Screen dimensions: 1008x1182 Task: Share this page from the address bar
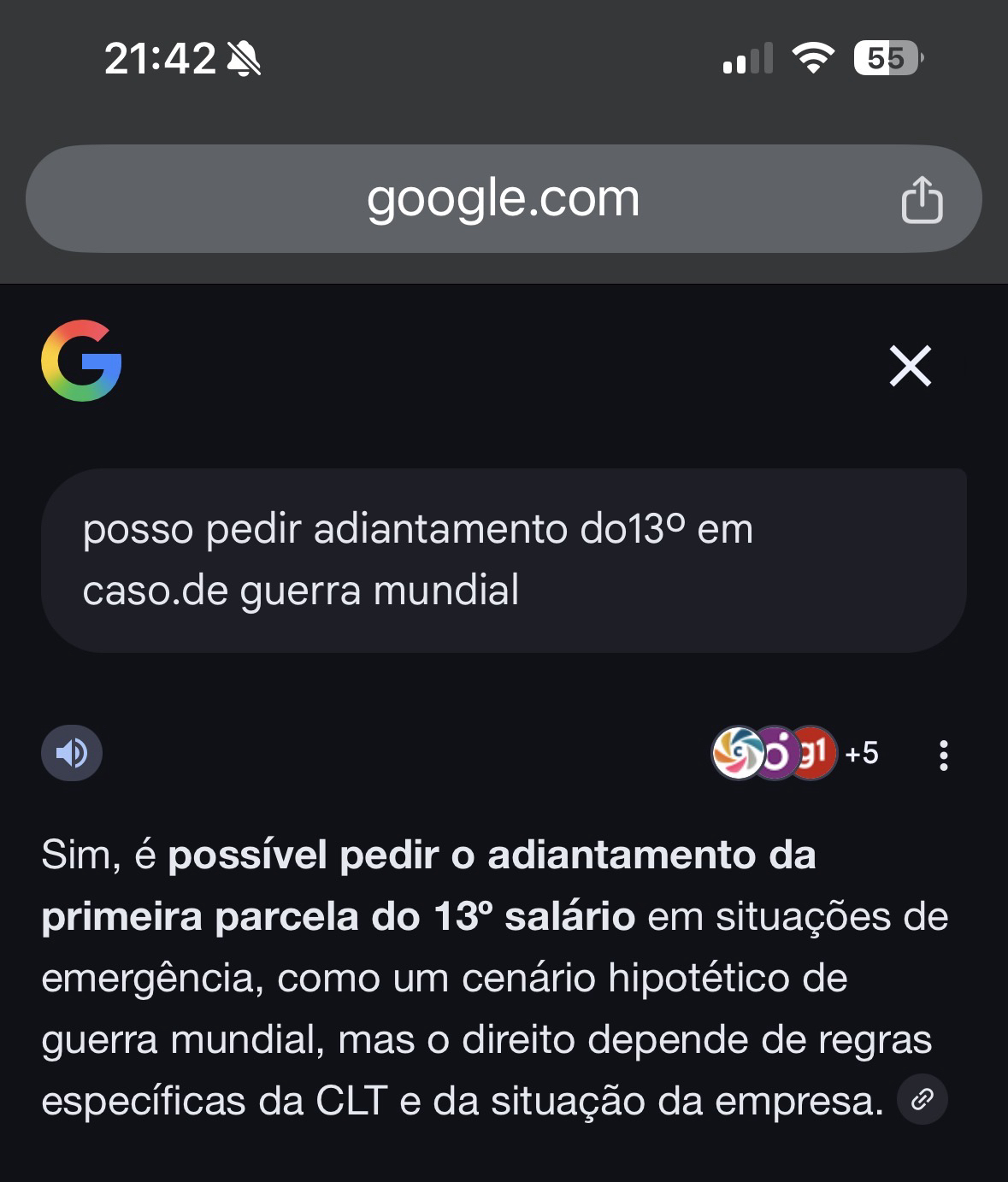922,200
